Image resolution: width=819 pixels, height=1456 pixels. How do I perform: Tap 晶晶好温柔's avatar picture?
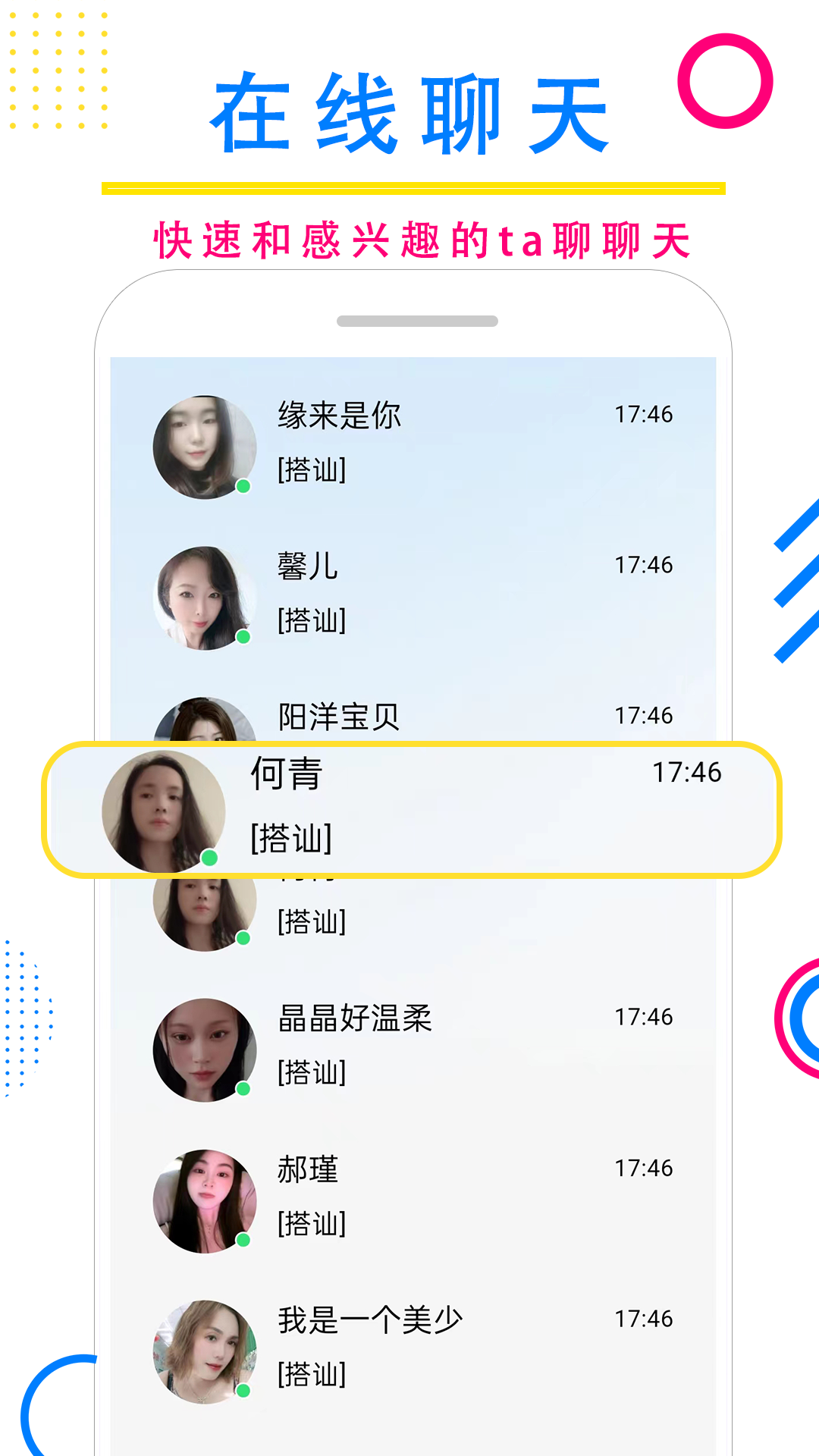pos(203,1049)
